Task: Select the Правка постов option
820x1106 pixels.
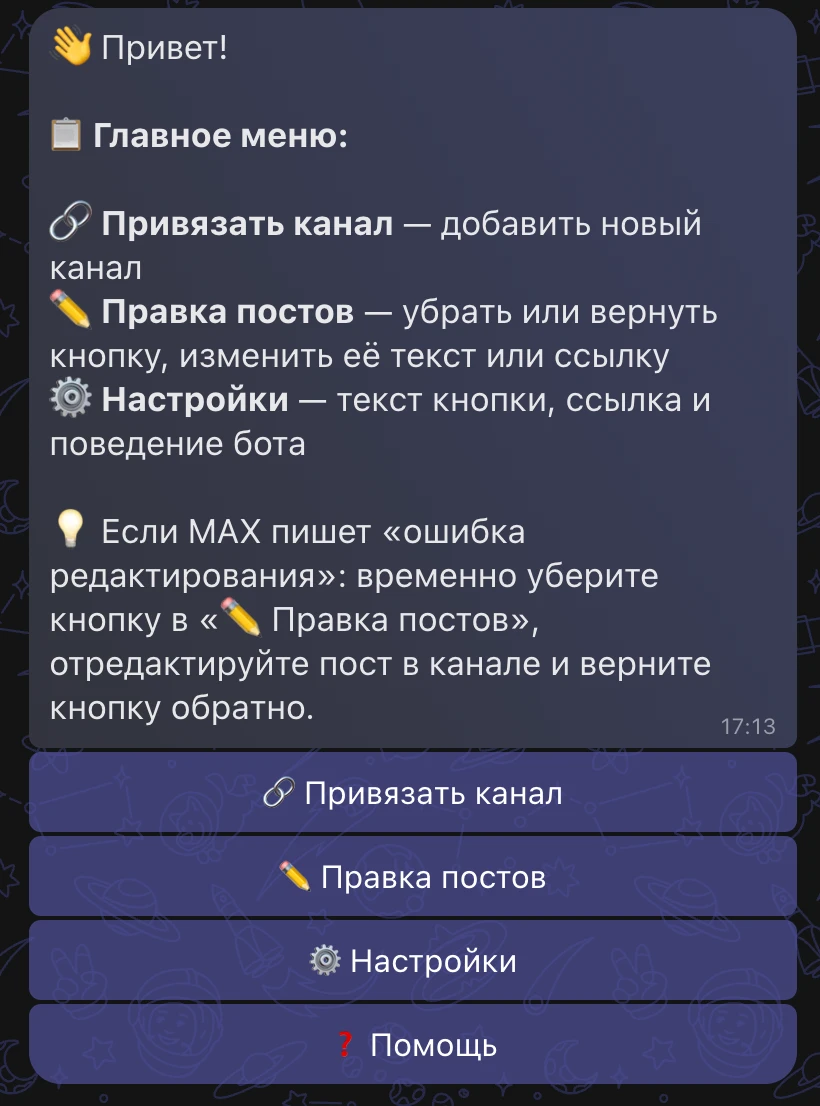Action: click(x=410, y=876)
